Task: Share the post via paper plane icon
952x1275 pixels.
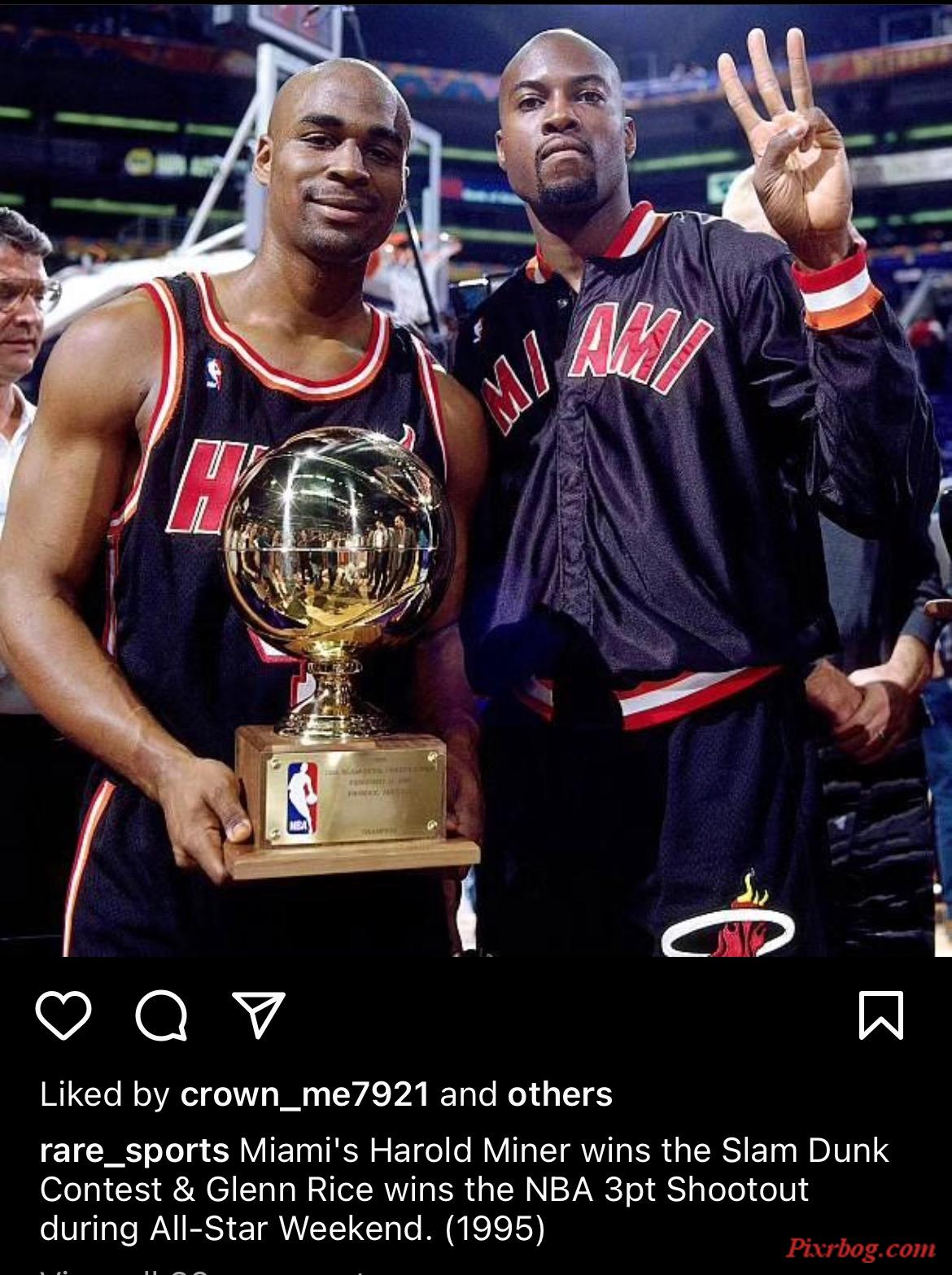Action: 259,1015
